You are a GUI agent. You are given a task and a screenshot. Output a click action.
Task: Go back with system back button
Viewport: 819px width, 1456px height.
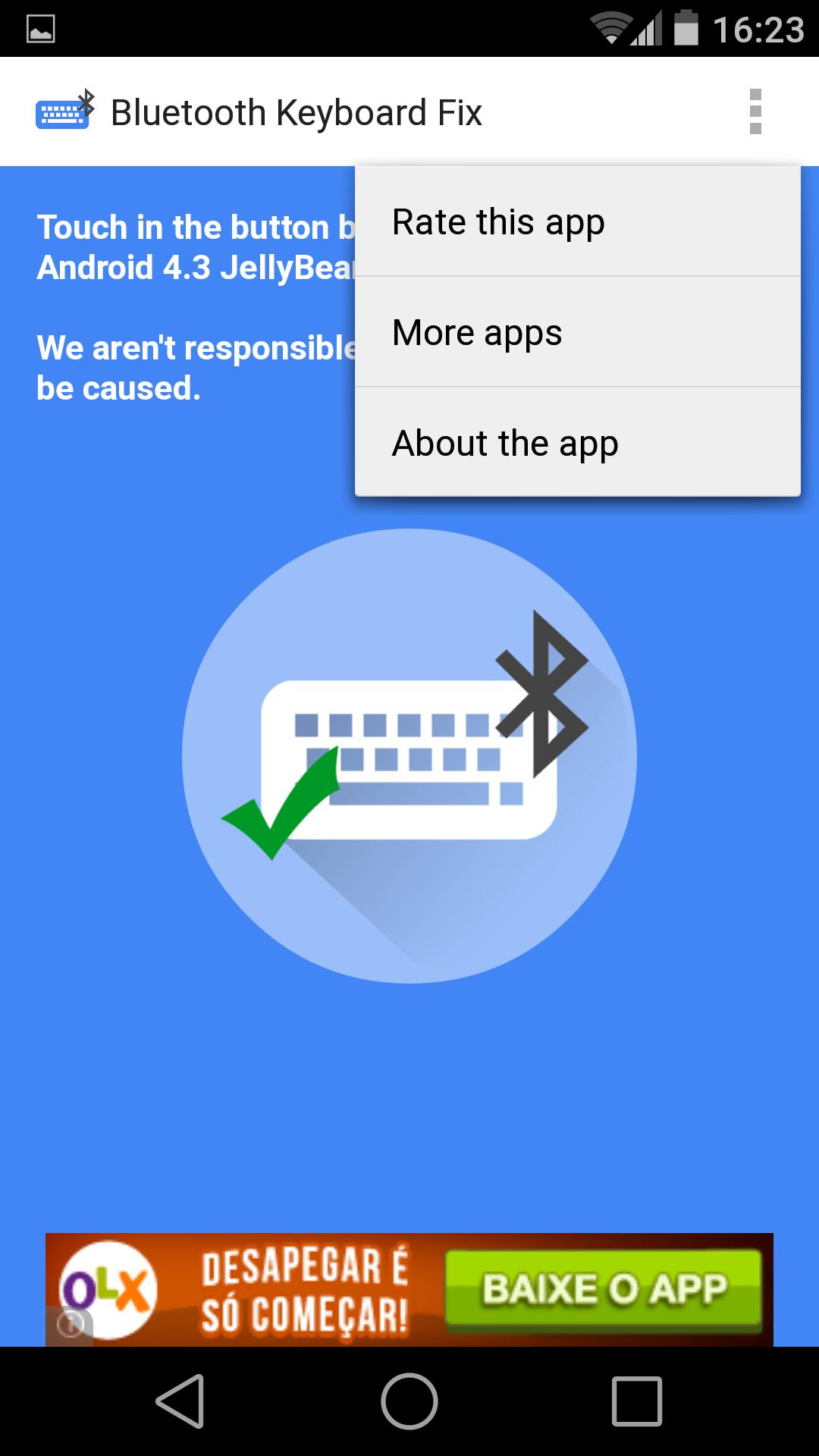[x=180, y=1401]
